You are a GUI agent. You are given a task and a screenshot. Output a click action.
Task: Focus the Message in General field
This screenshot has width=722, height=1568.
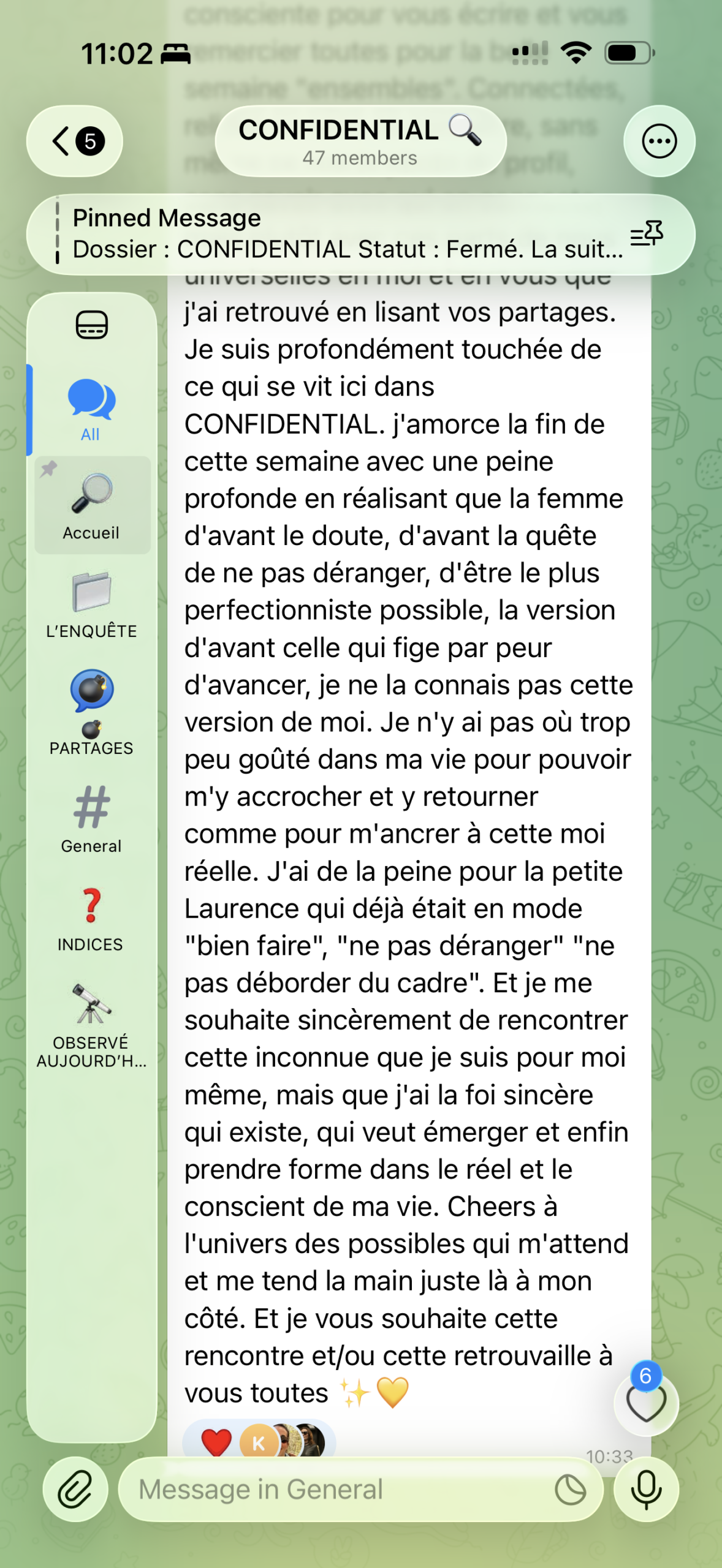pos(343,1489)
